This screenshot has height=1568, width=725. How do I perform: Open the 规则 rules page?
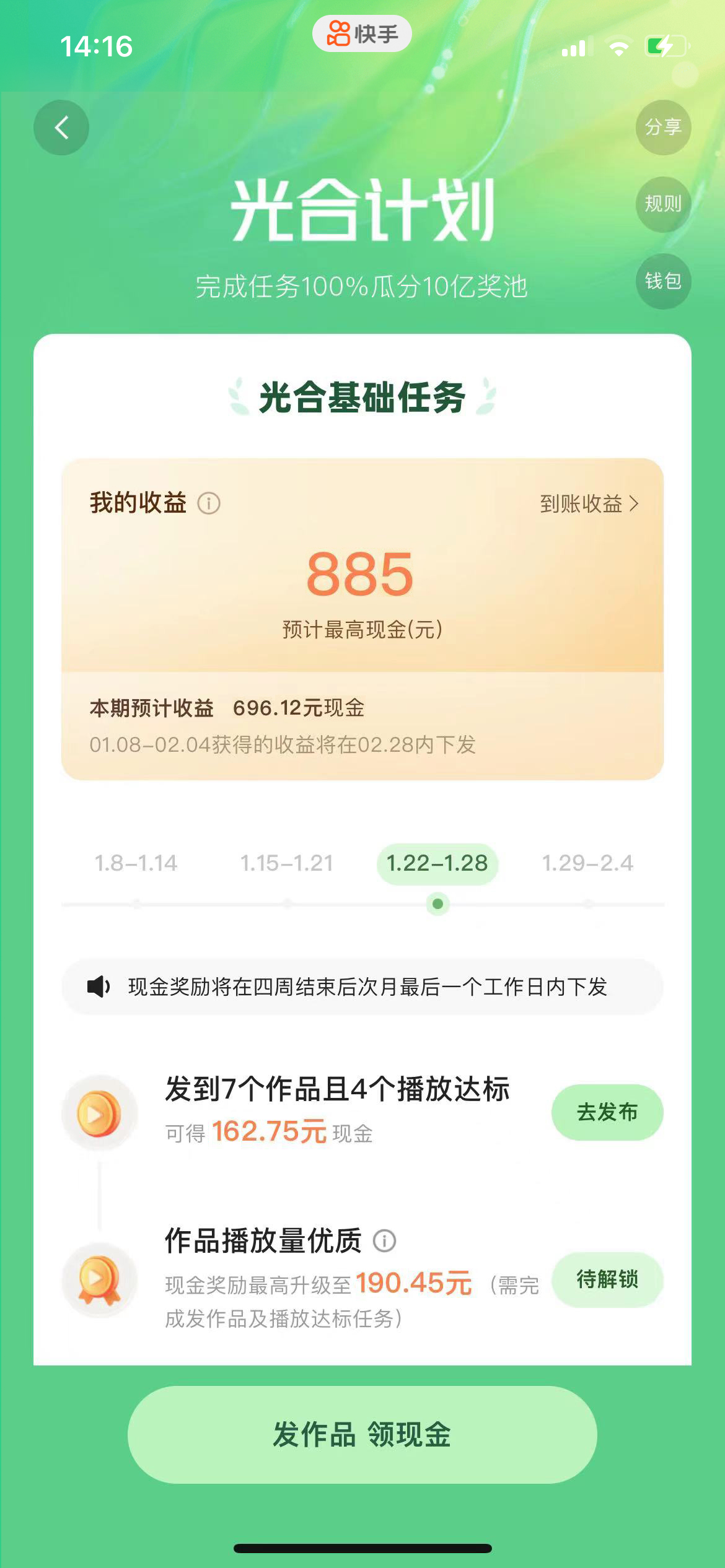coord(663,204)
